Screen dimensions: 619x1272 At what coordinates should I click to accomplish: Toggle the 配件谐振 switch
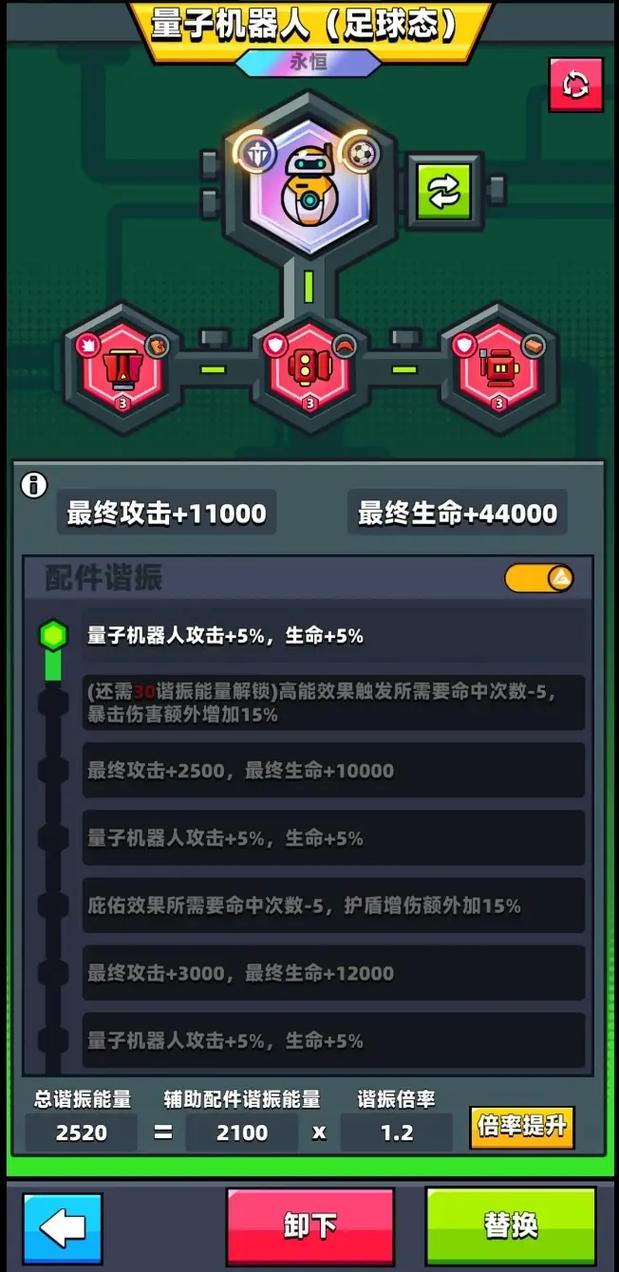539,578
